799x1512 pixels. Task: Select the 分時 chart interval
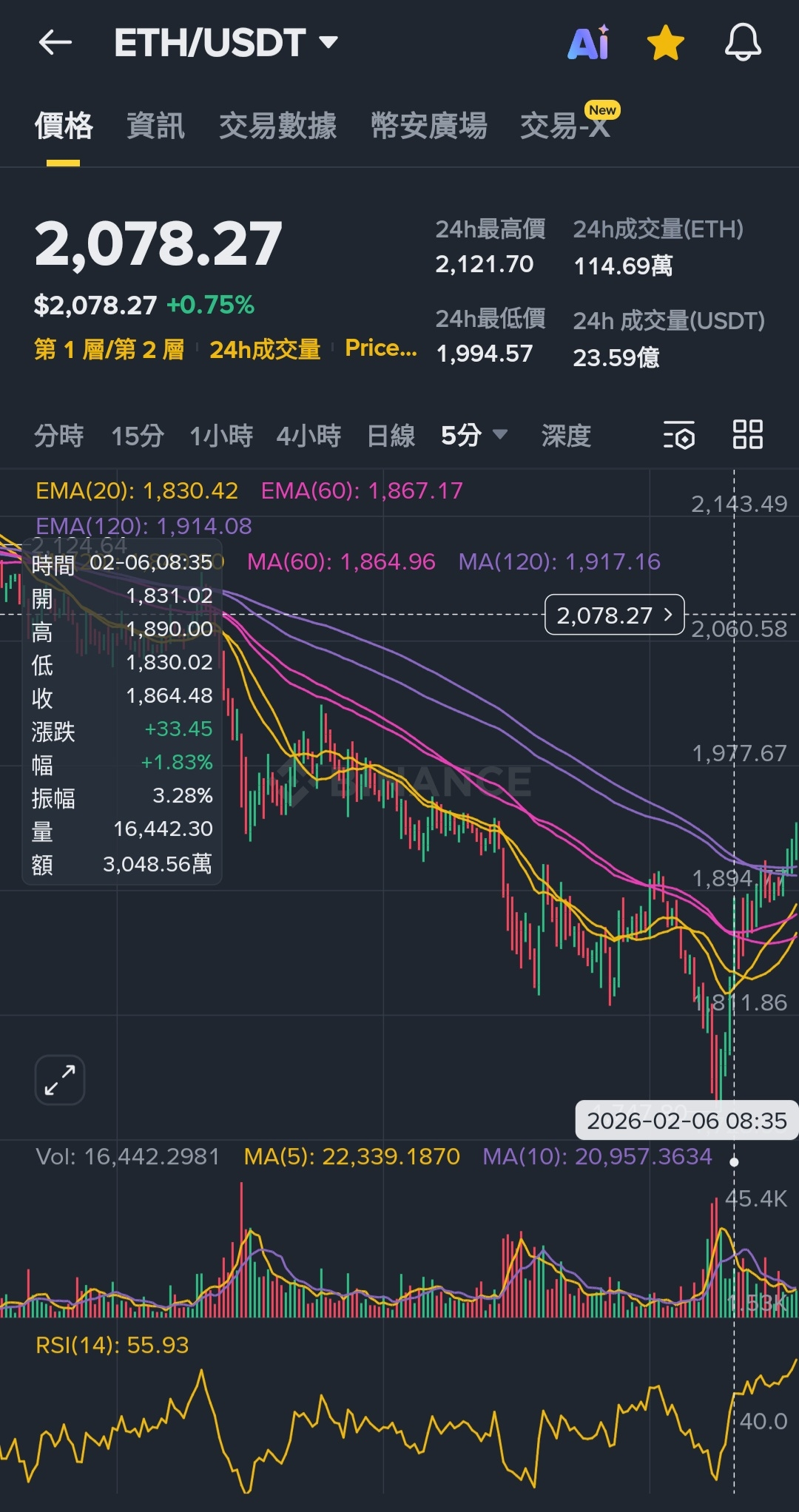tap(59, 436)
